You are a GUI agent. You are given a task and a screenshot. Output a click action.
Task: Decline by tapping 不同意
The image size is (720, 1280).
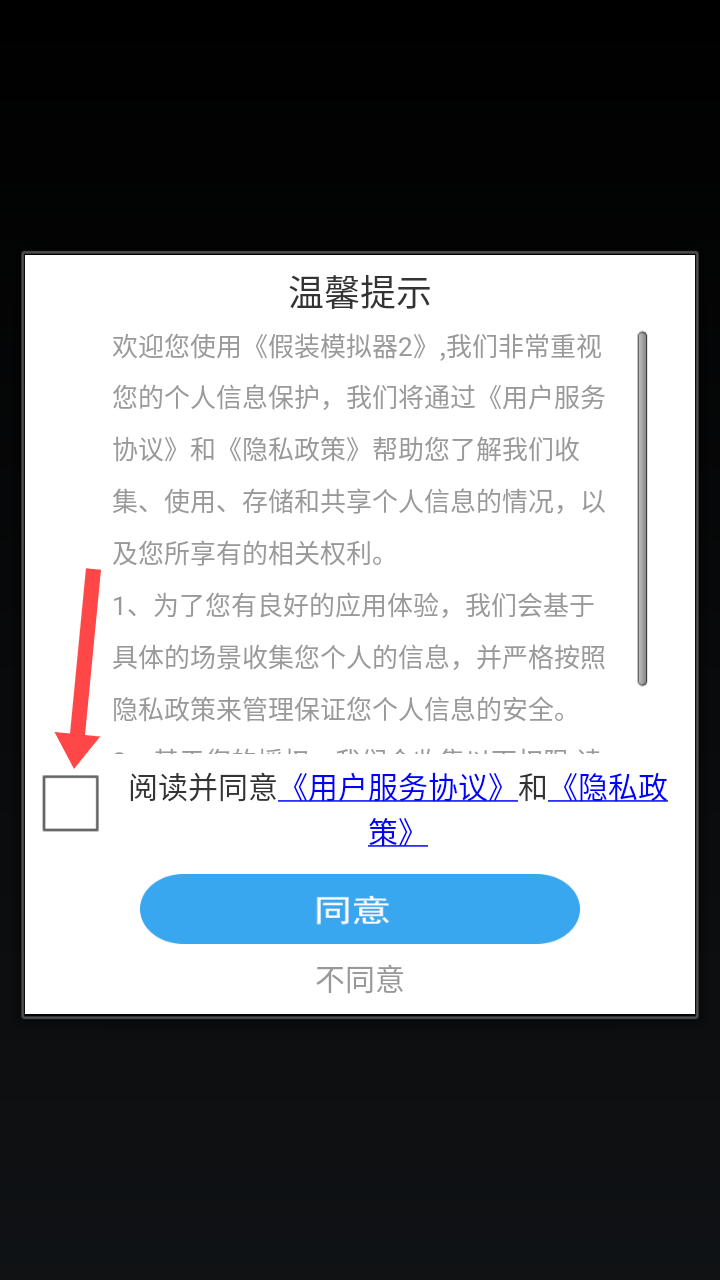coord(360,979)
